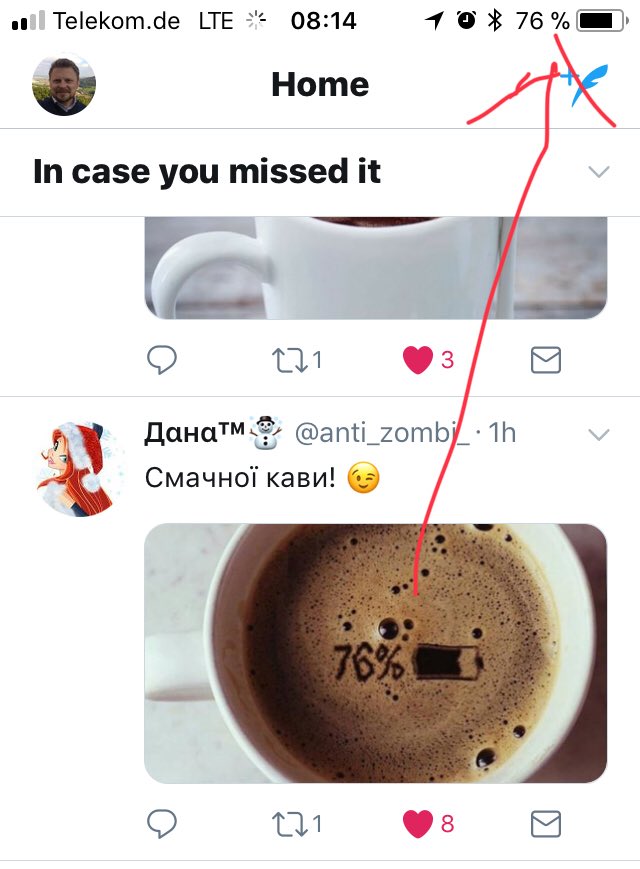This screenshot has width=640, height=869.
Task: Send Дана's tweet via direct message
Action: 545,824
